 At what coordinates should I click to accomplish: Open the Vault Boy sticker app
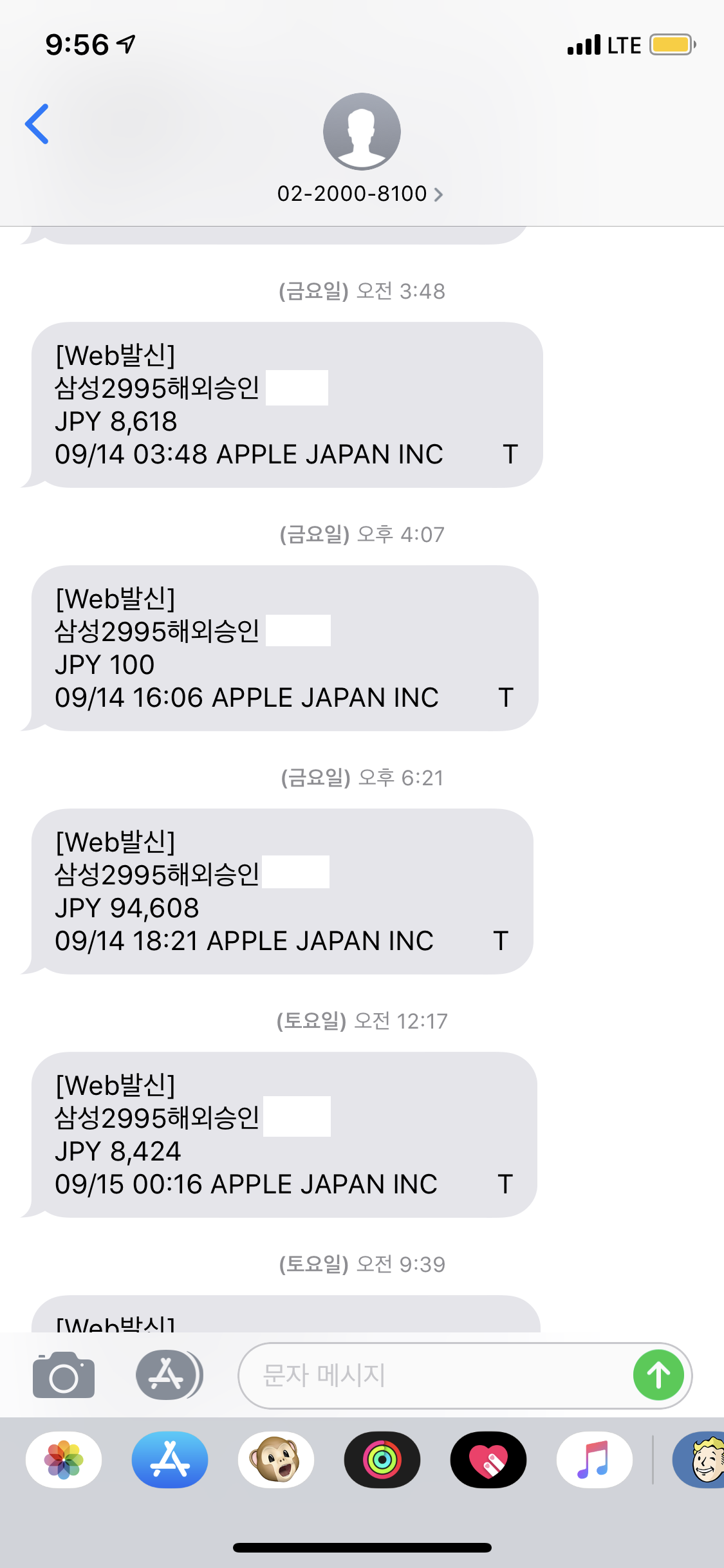[701, 1460]
